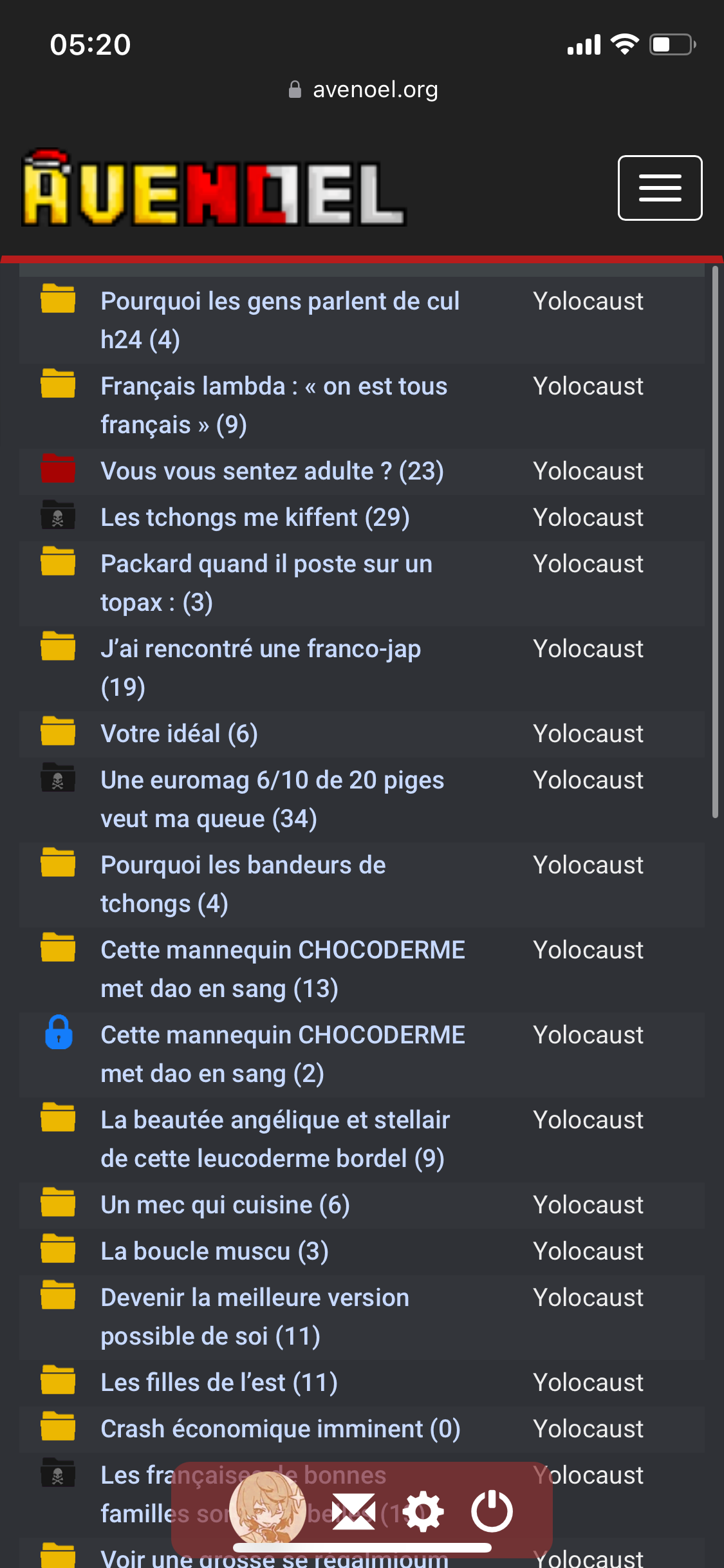Open topic "Français lambda : on est tous français"
The image size is (724, 1568).
tap(274, 406)
